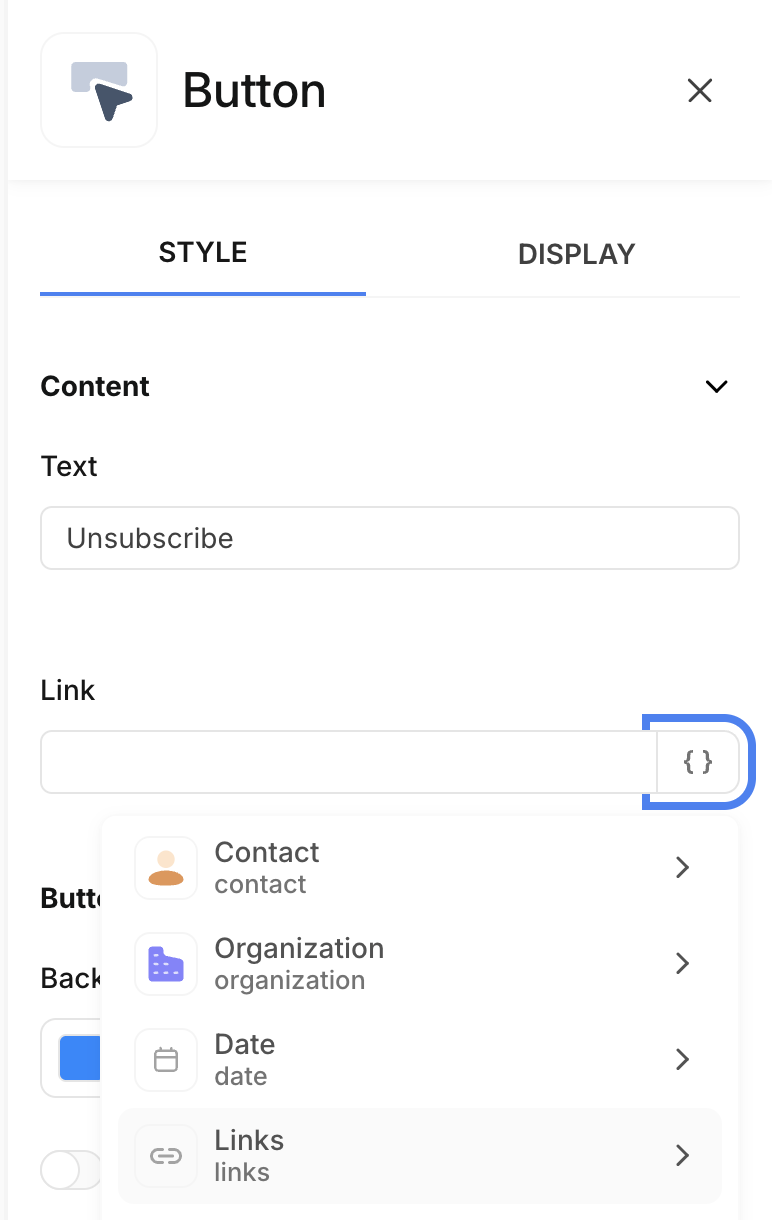The width and height of the screenshot is (772, 1220).
Task: Select the STYLE tab
Action: pos(203,252)
